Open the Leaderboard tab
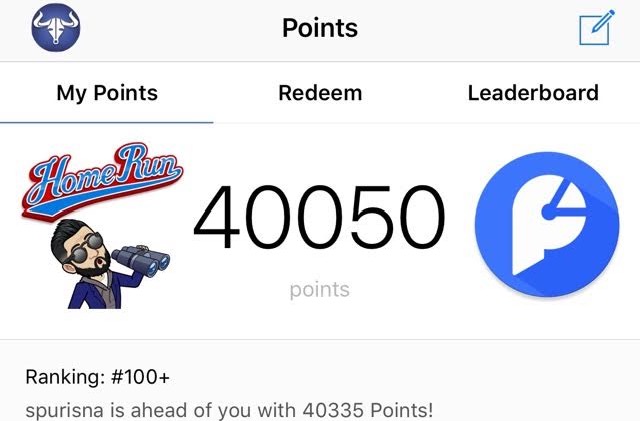The height and width of the screenshot is (421, 640). point(532,93)
